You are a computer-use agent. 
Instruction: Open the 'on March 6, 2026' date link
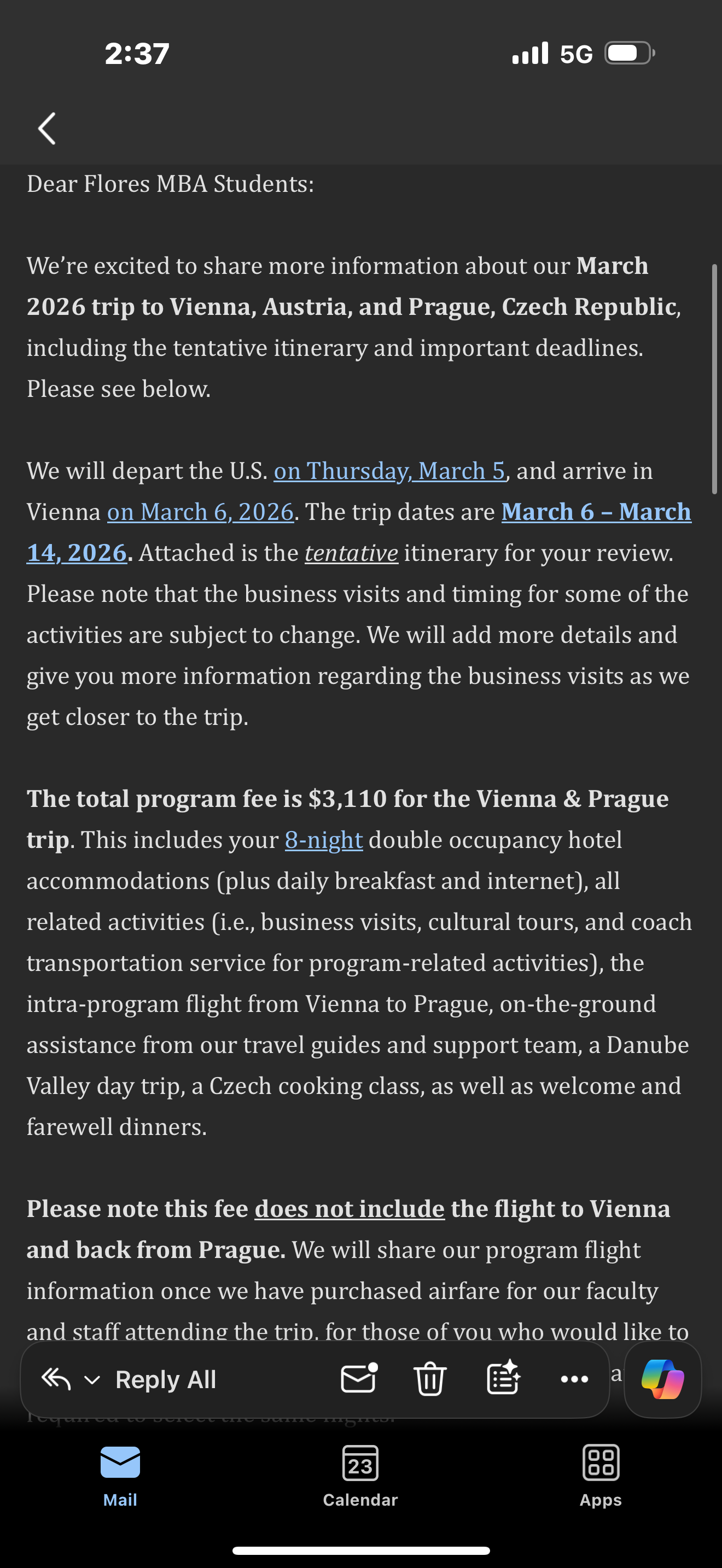pyautogui.click(x=200, y=512)
